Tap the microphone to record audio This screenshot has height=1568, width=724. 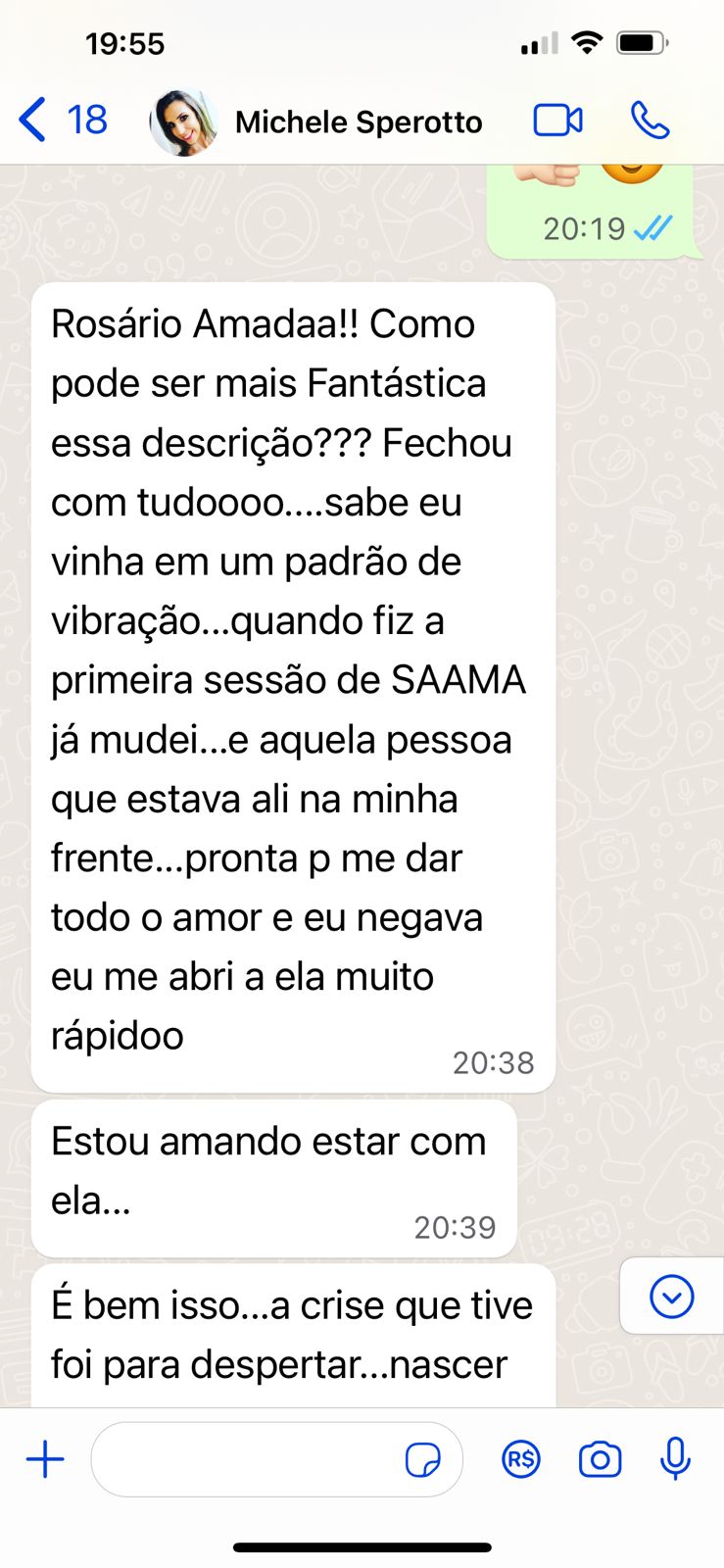coord(674,1459)
